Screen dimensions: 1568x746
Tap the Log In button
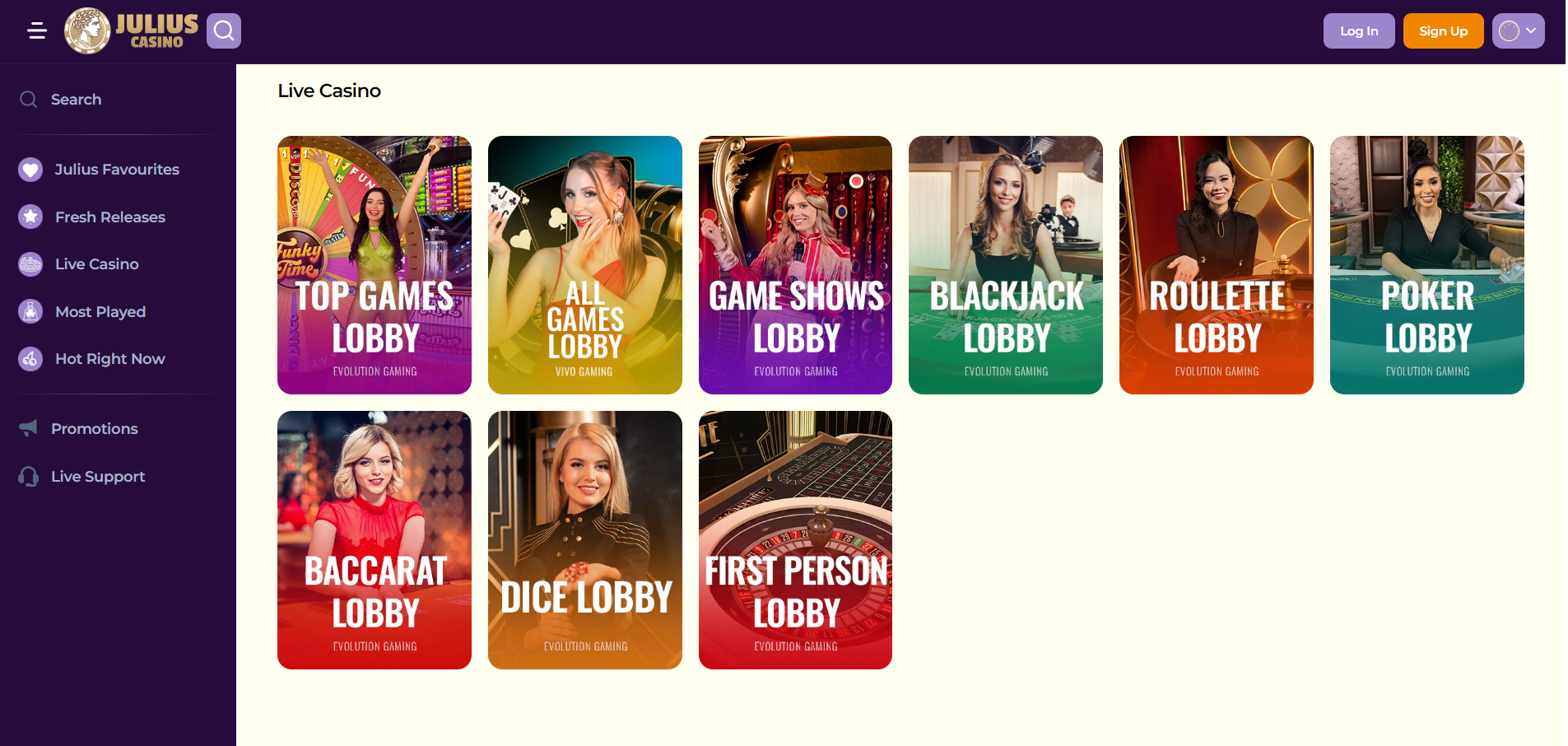coord(1358,31)
